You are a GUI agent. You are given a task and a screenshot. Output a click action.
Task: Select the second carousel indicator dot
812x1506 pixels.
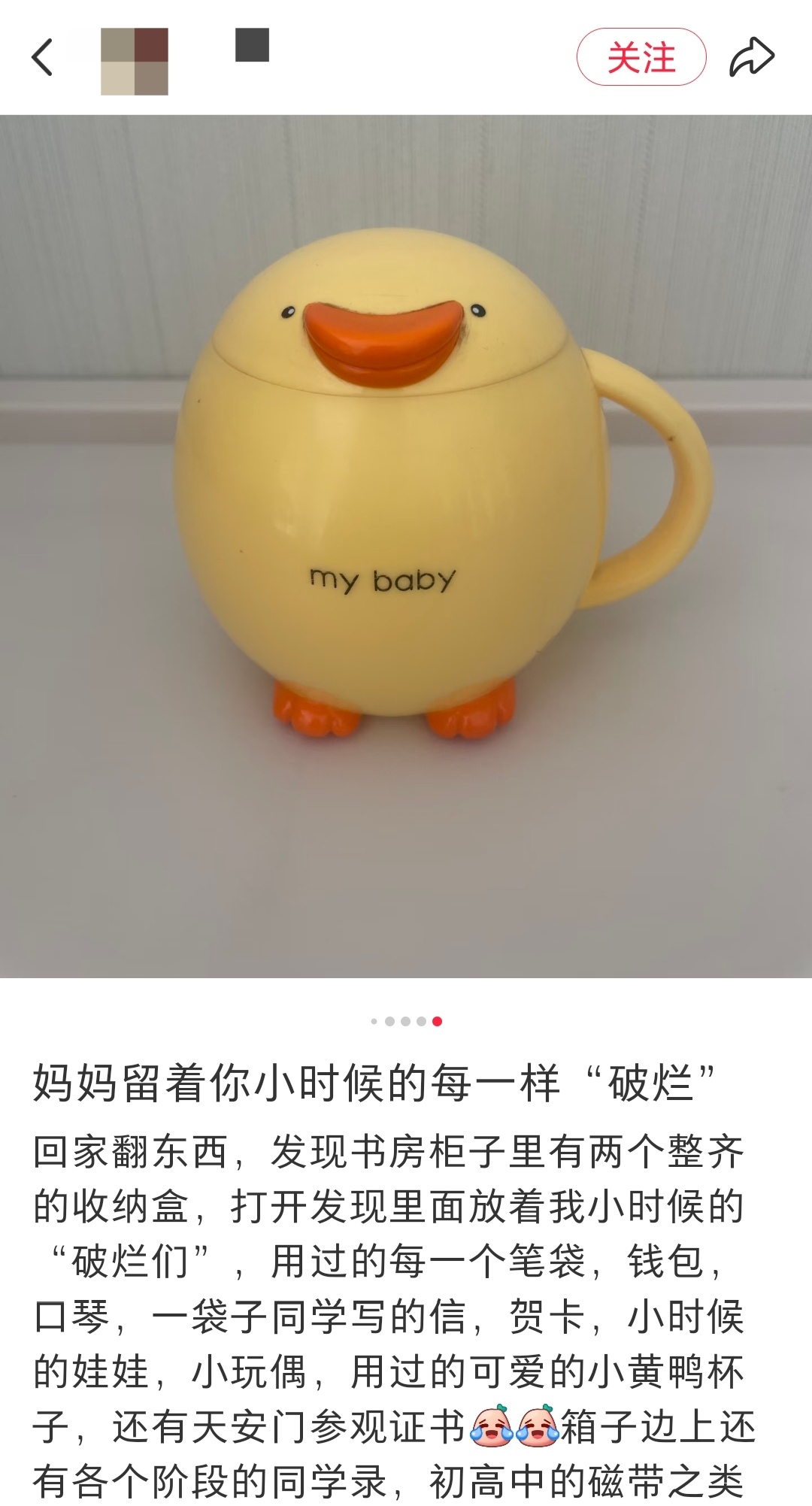[389, 1021]
